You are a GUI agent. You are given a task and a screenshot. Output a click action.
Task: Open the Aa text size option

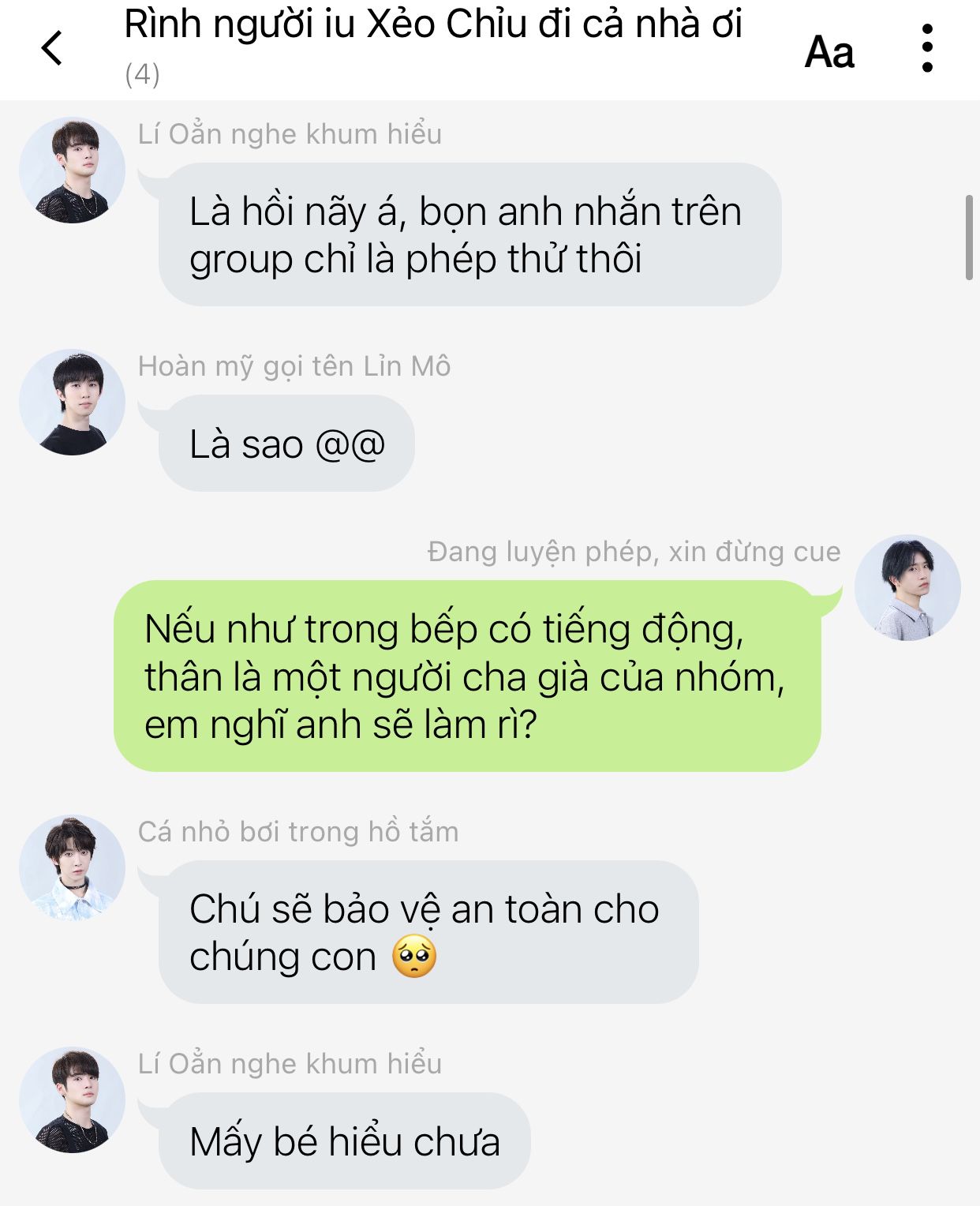829,53
